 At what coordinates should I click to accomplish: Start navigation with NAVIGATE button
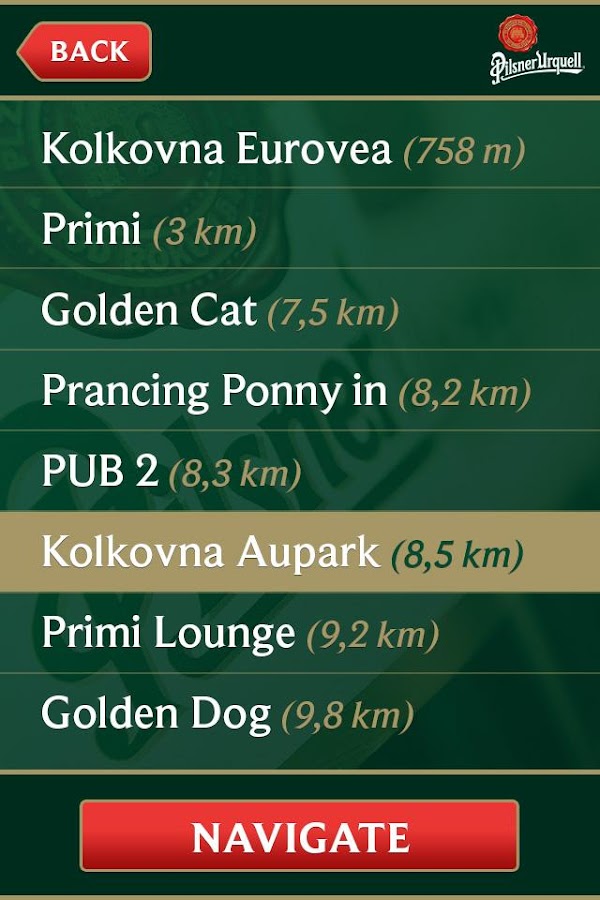300,836
